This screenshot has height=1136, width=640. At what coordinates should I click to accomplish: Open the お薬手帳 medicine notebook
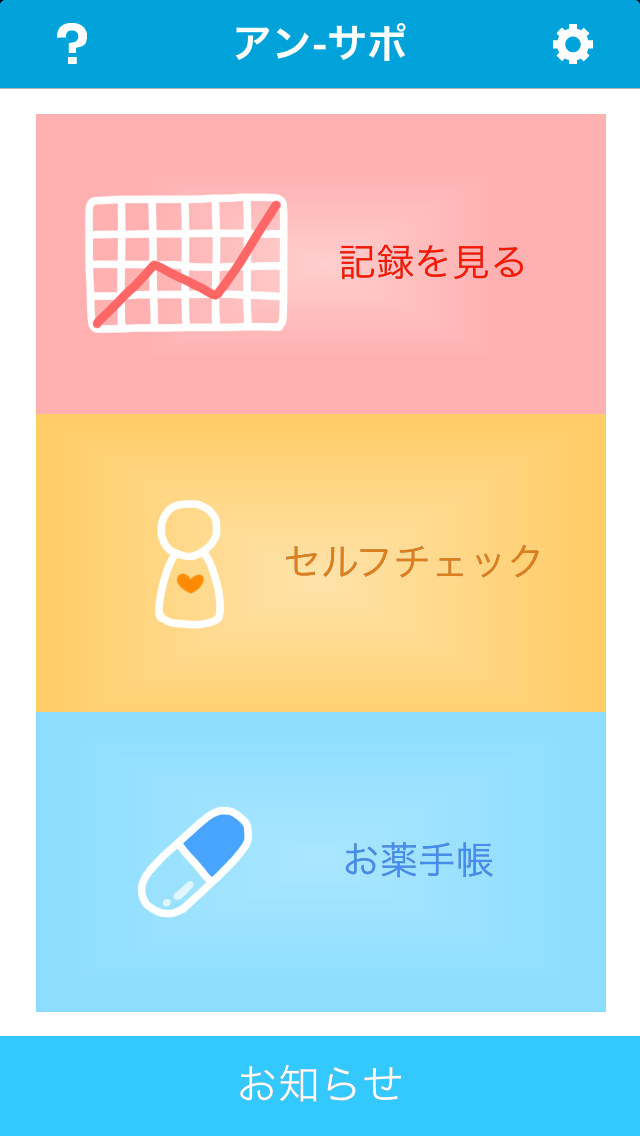pos(320,861)
